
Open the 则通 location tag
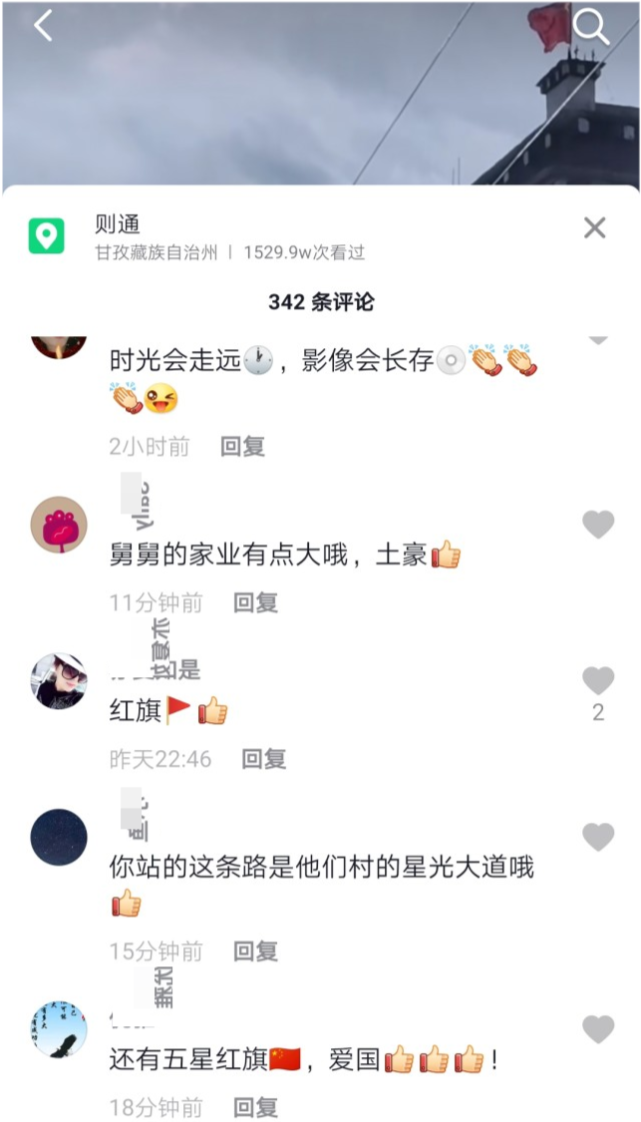coord(117,225)
